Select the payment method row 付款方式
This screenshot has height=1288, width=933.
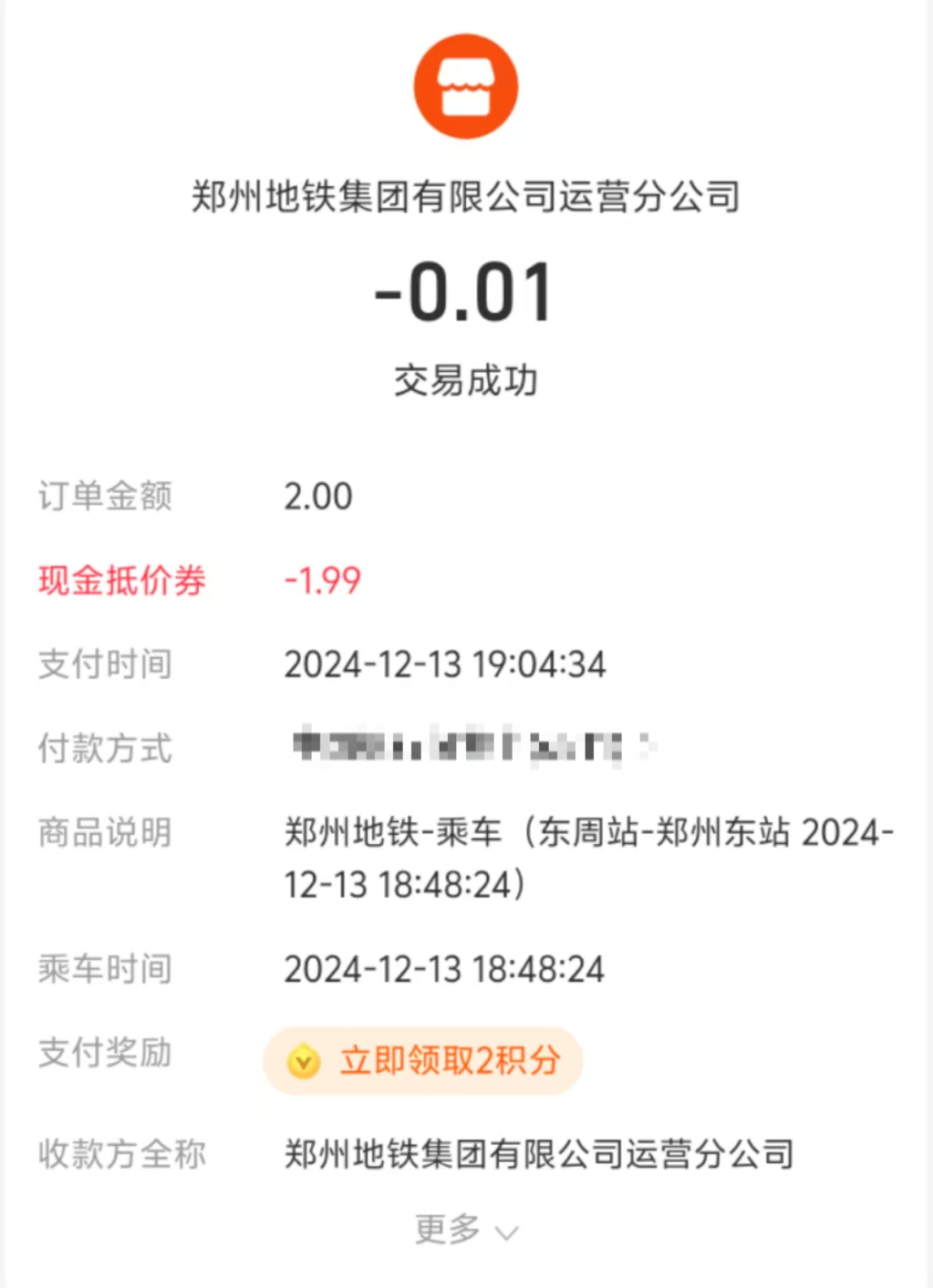click(104, 748)
